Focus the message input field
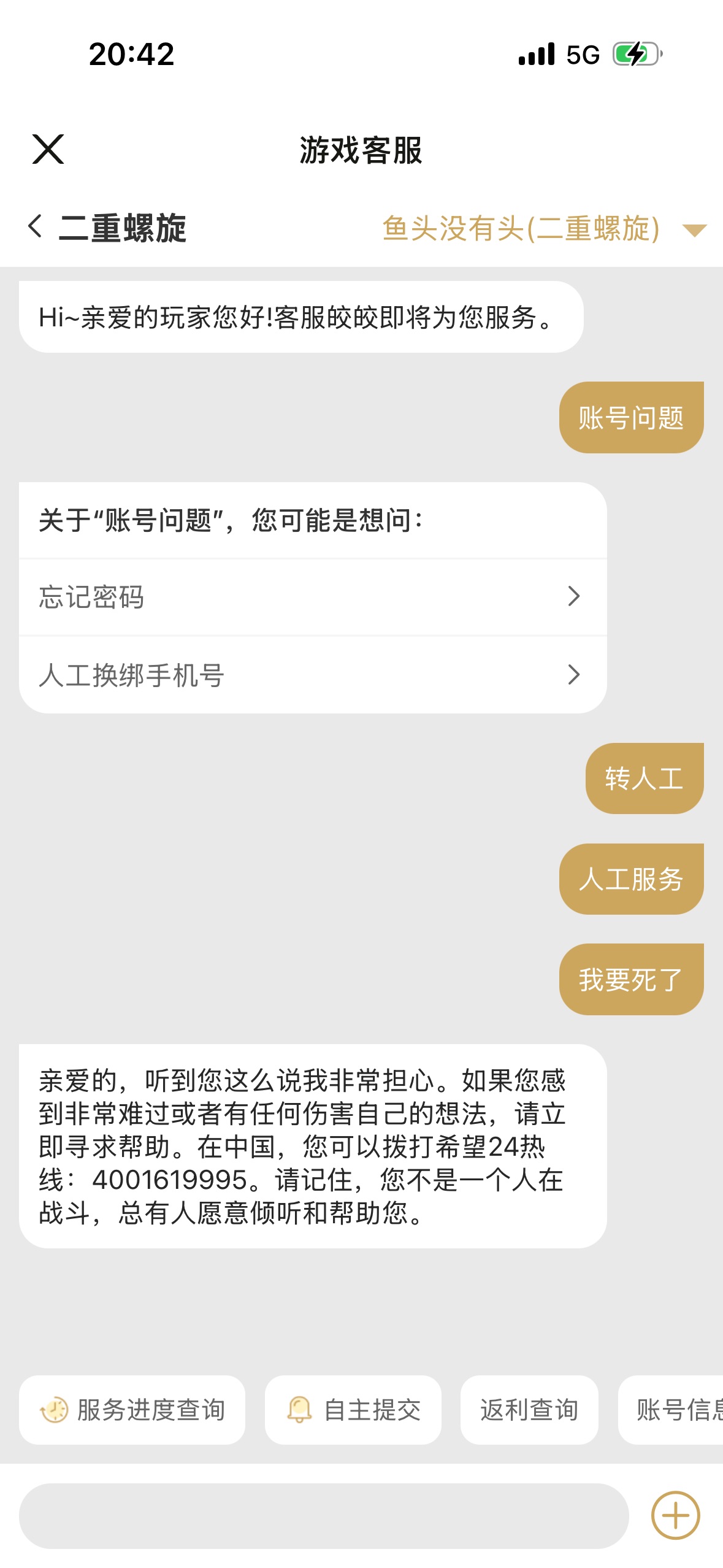This screenshot has height=1568, width=723. click(x=324, y=1515)
